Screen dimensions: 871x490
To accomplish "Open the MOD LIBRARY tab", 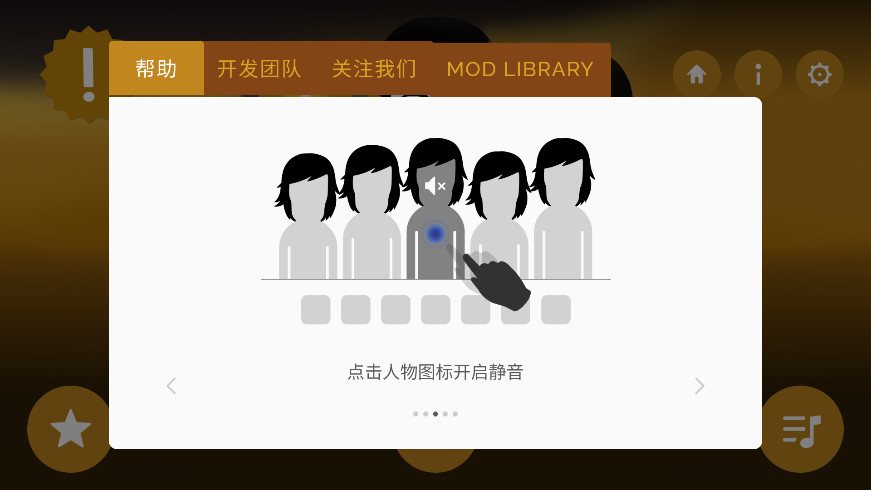I will (x=520, y=69).
